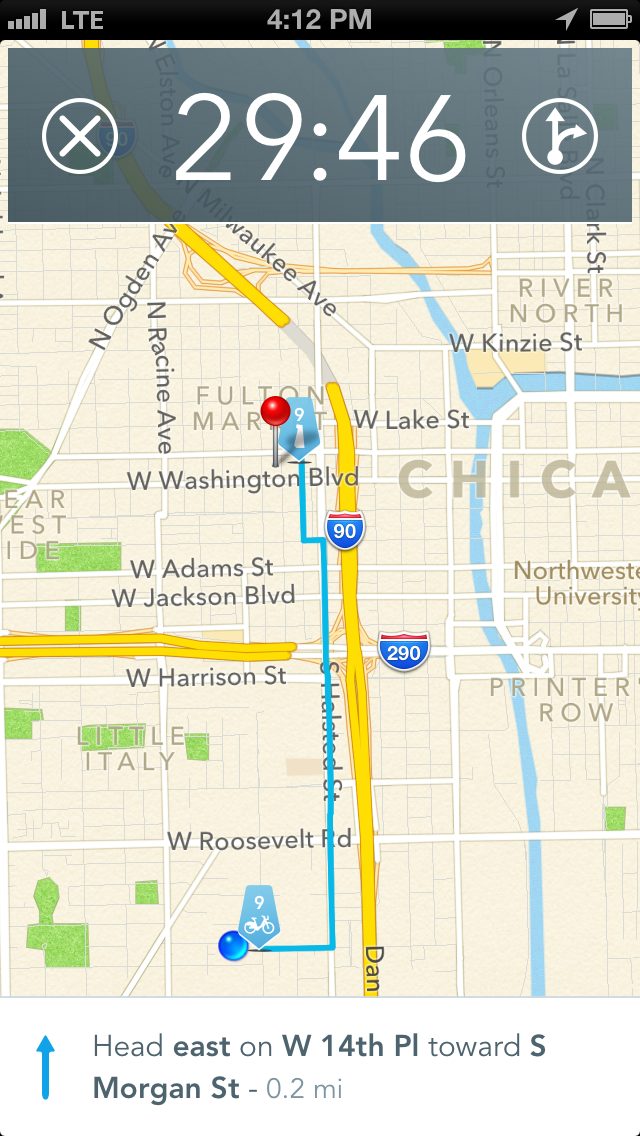Cancel the trip with the X button

(80, 135)
